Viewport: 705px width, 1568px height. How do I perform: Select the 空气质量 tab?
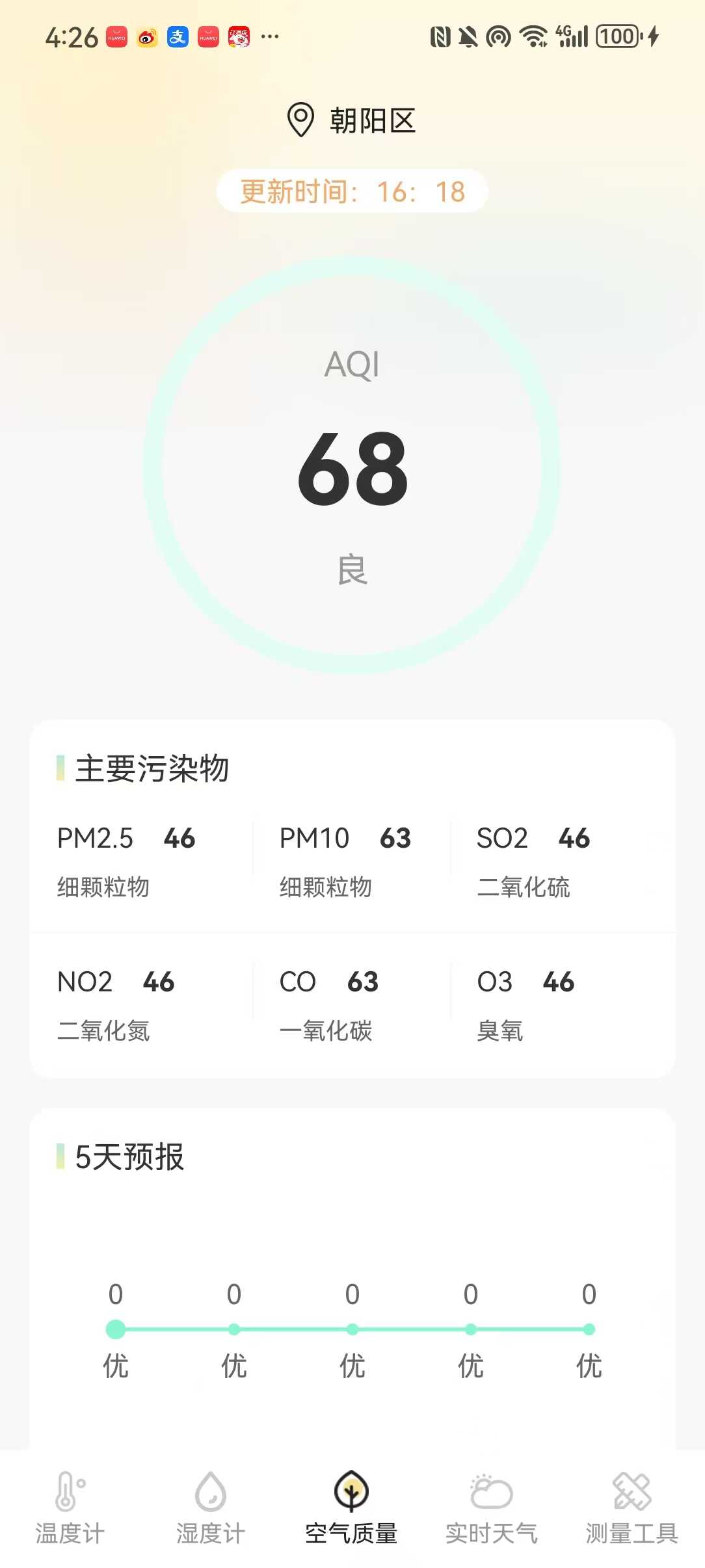tap(351, 1508)
